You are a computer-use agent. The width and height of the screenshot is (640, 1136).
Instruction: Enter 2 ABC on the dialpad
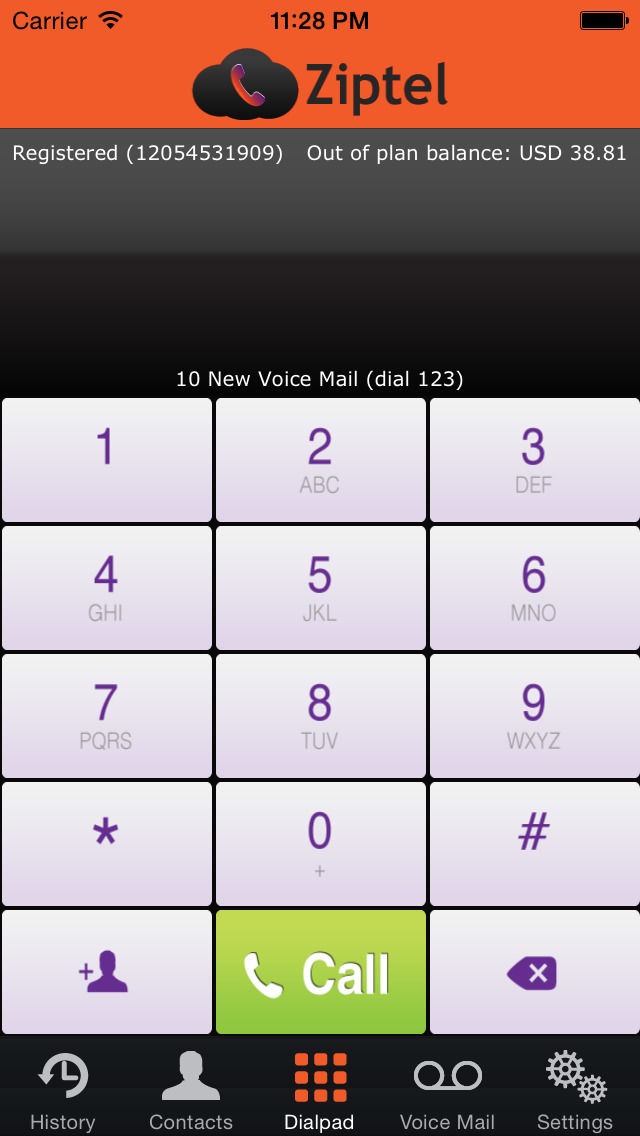pyautogui.click(x=320, y=460)
